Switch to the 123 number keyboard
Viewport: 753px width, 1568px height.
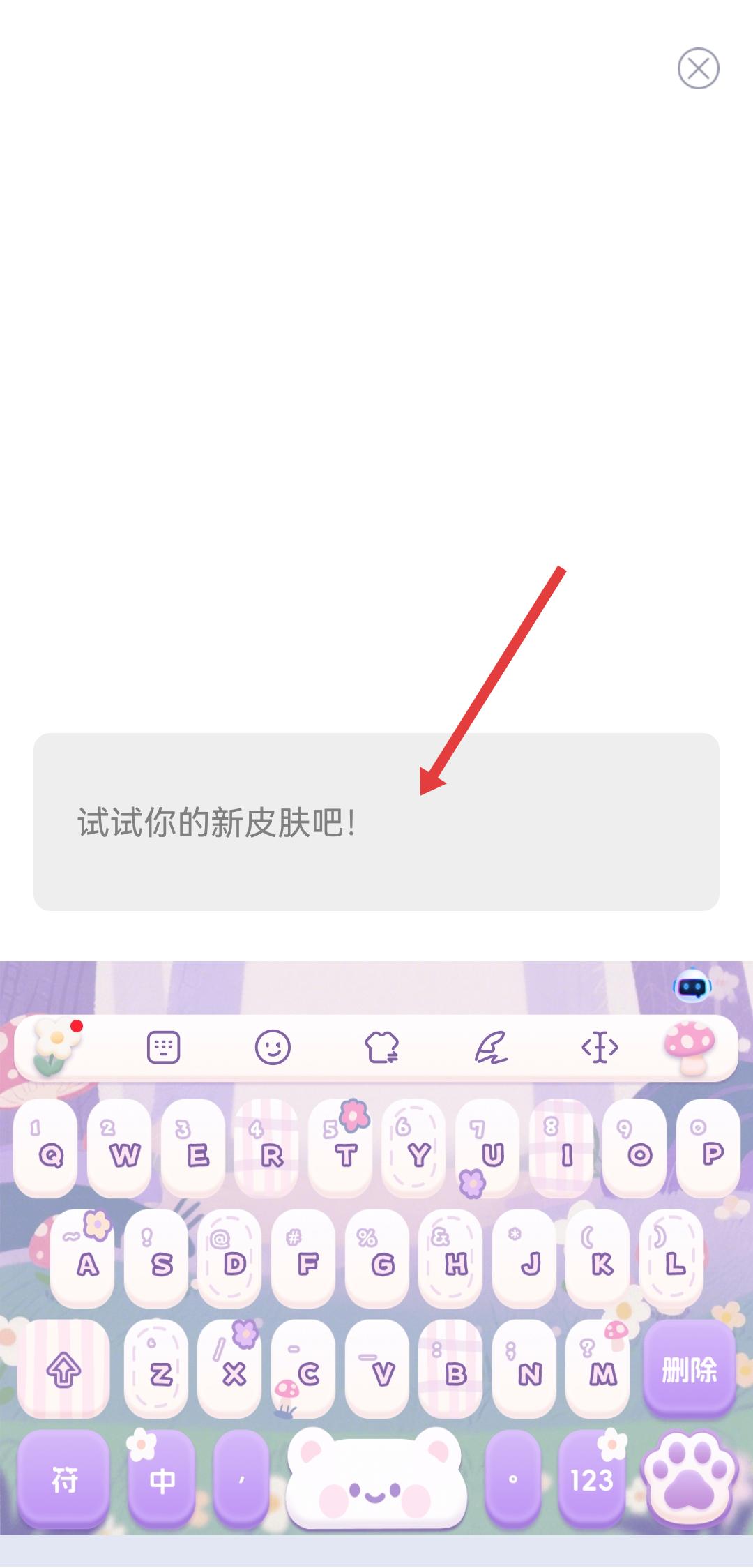(x=591, y=1480)
